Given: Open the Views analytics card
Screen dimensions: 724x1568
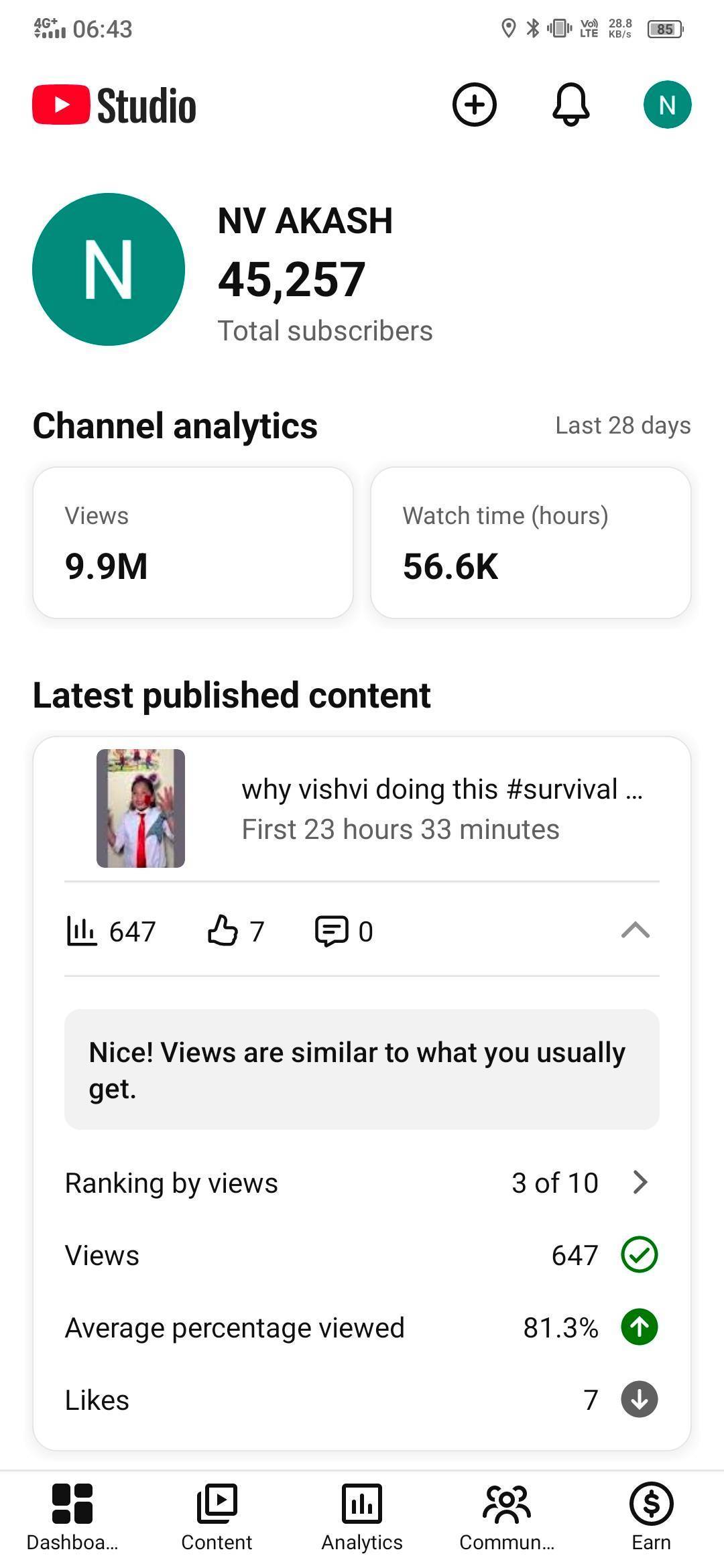Looking at the screenshot, I should pyautogui.click(x=193, y=543).
